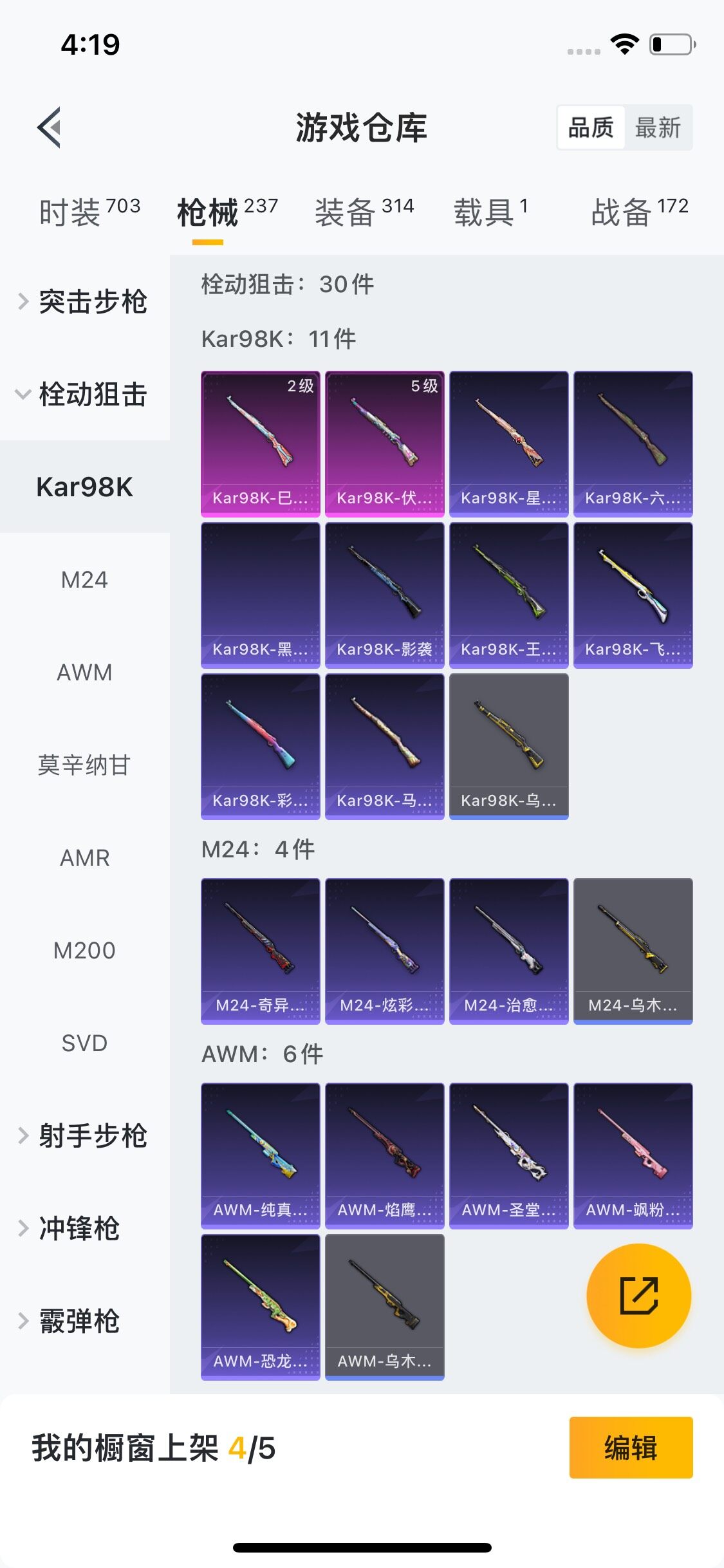Tap the 编辑 button
The width and height of the screenshot is (724, 1568).
pos(631,1448)
